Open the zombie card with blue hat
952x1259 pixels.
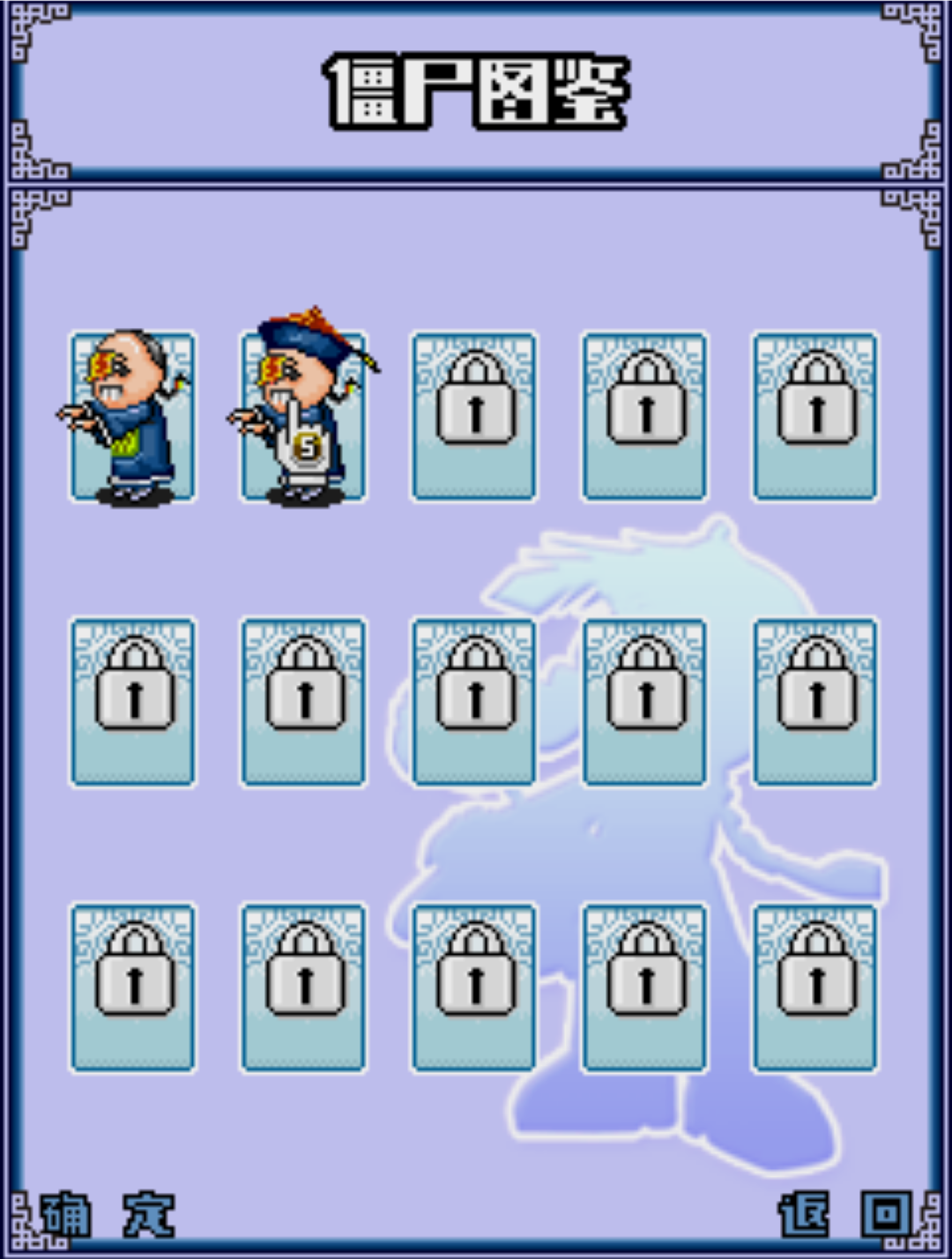(x=303, y=416)
